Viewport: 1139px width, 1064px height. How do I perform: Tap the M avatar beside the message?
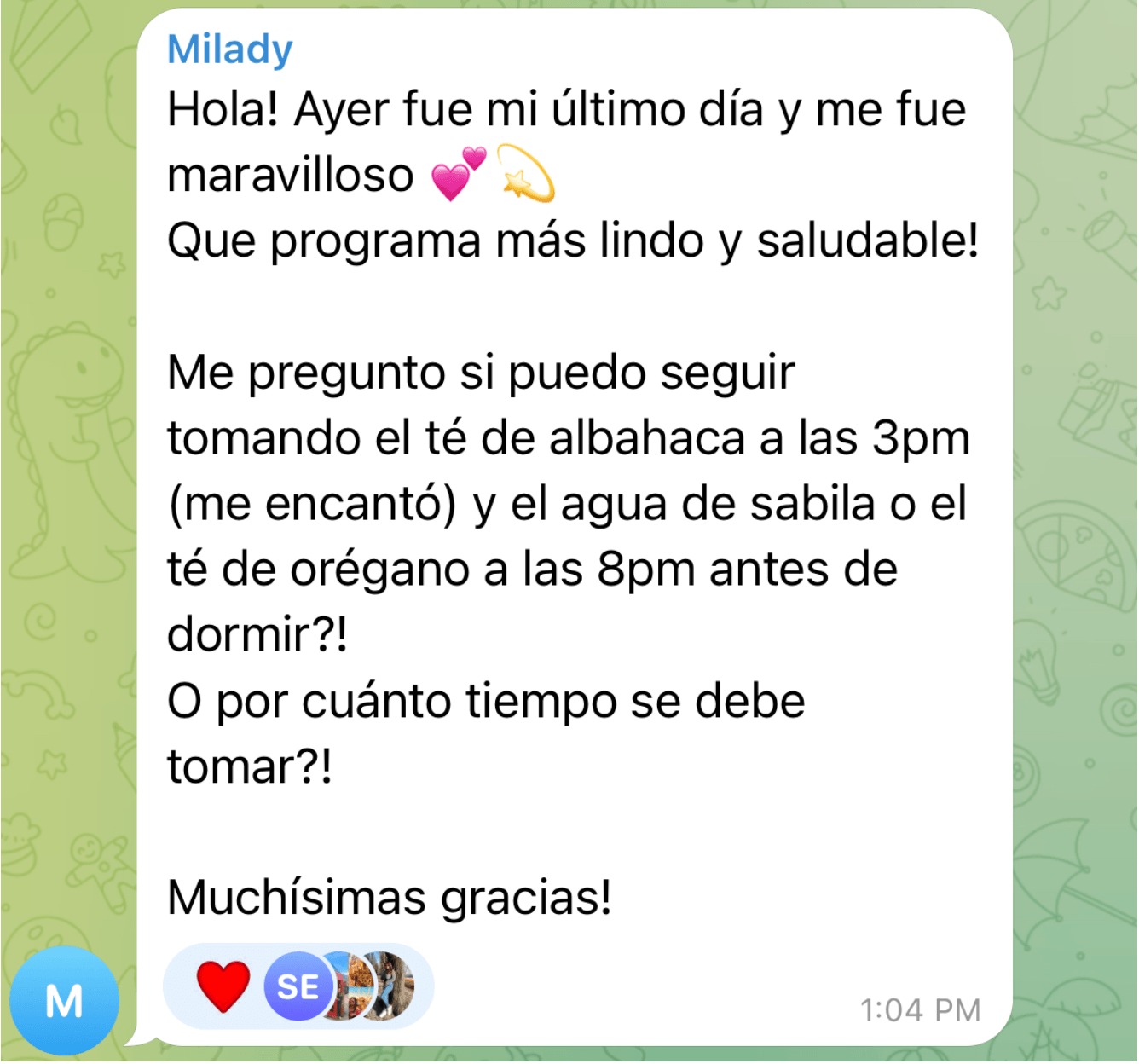[x=64, y=1001]
